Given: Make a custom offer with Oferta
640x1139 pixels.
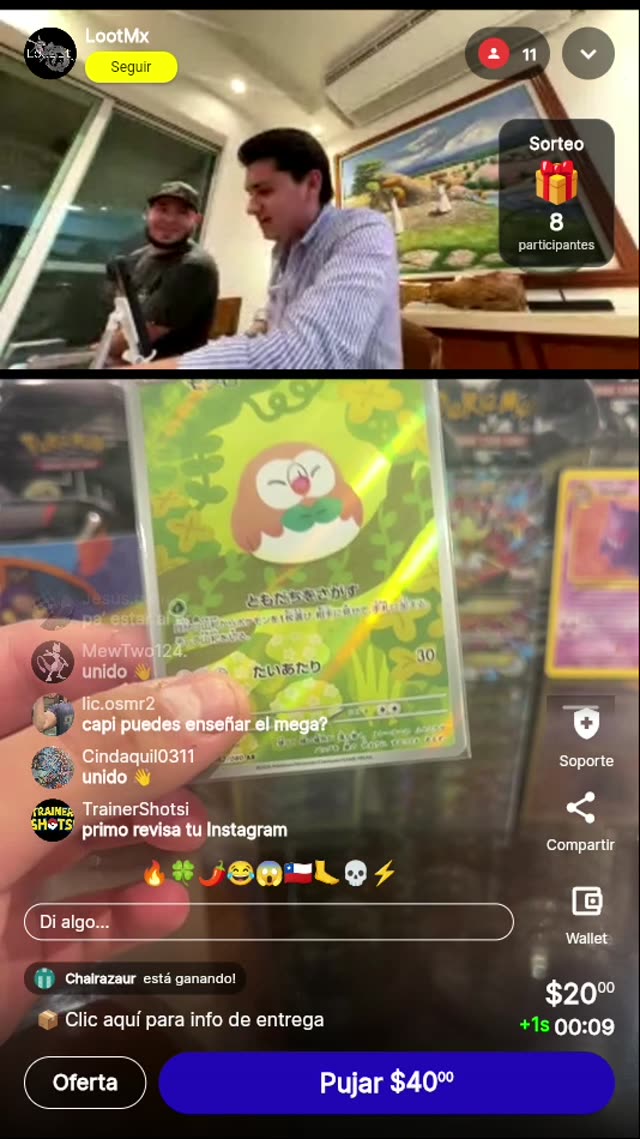Looking at the screenshot, I should [x=85, y=1082].
